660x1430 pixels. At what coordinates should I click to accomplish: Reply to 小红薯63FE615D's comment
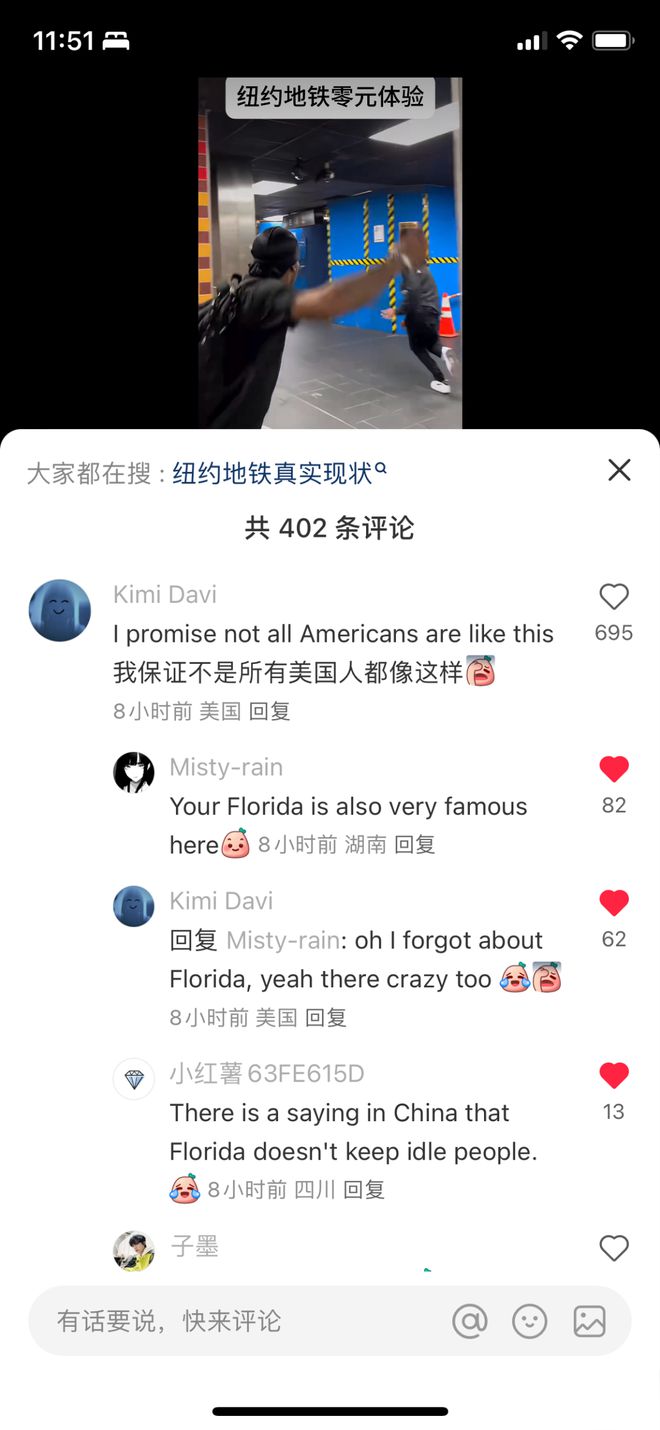[363, 1190]
